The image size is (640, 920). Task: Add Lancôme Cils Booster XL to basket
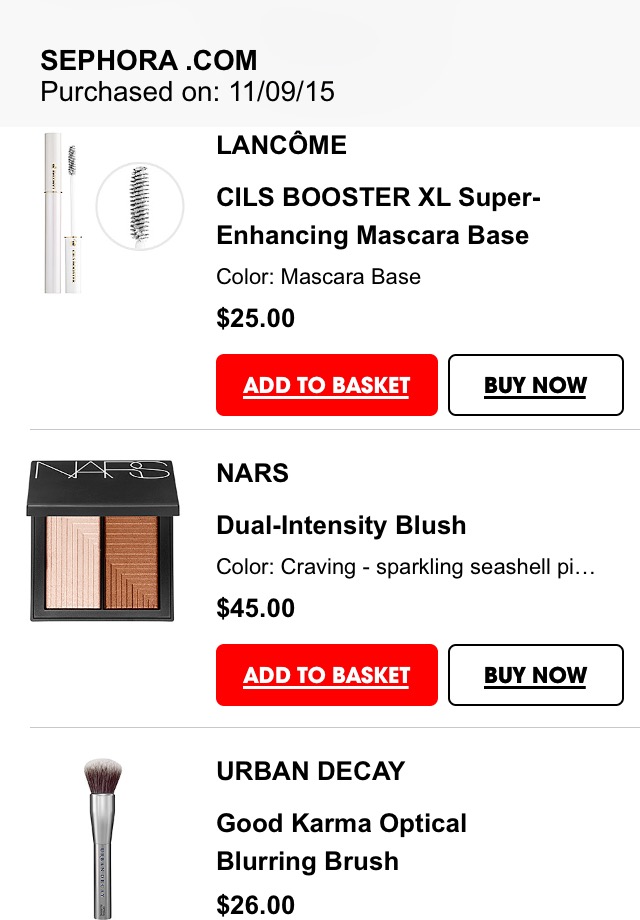[x=327, y=385]
